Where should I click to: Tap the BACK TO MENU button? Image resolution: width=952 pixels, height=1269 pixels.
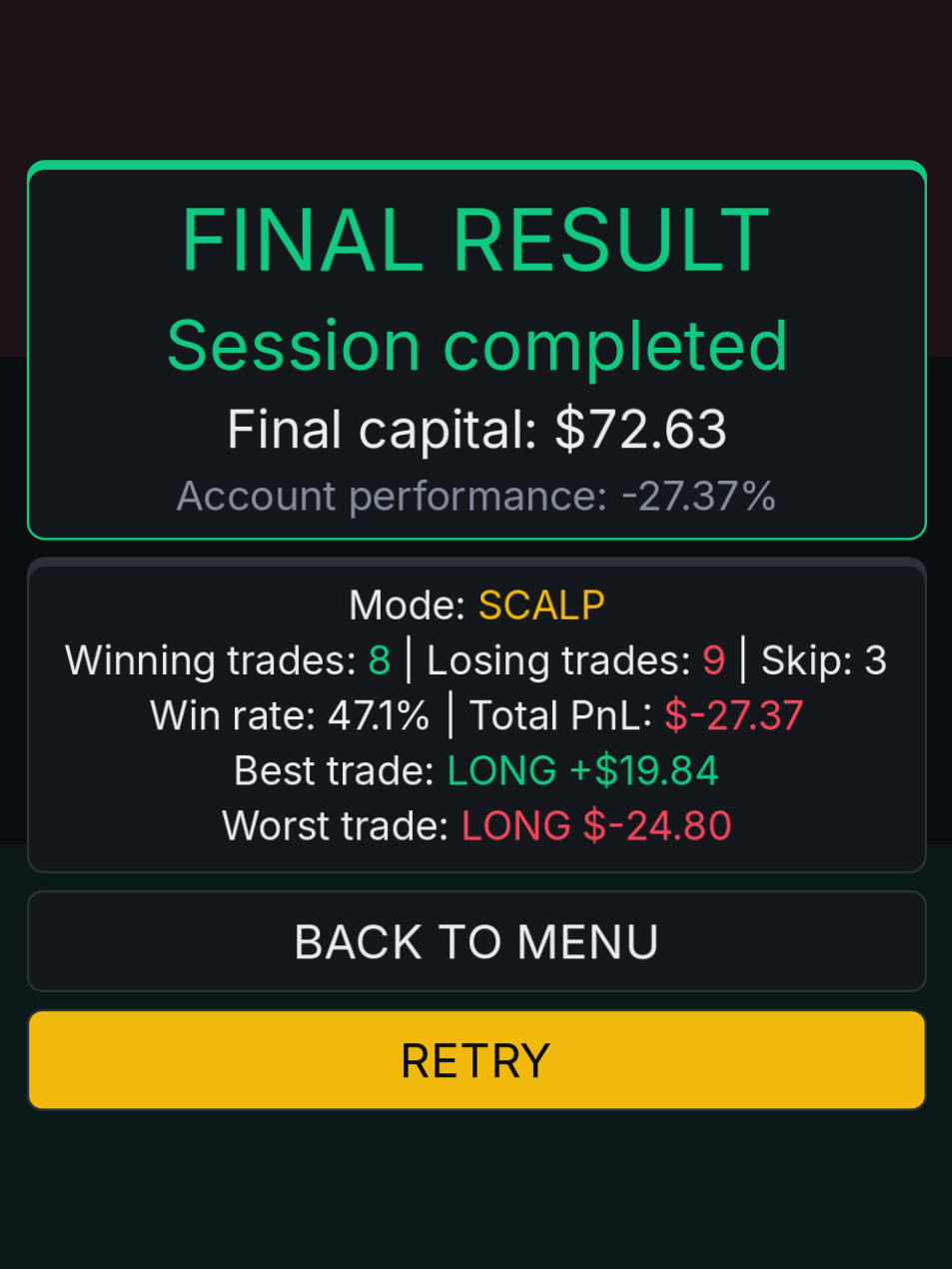click(x=476, y=941)
